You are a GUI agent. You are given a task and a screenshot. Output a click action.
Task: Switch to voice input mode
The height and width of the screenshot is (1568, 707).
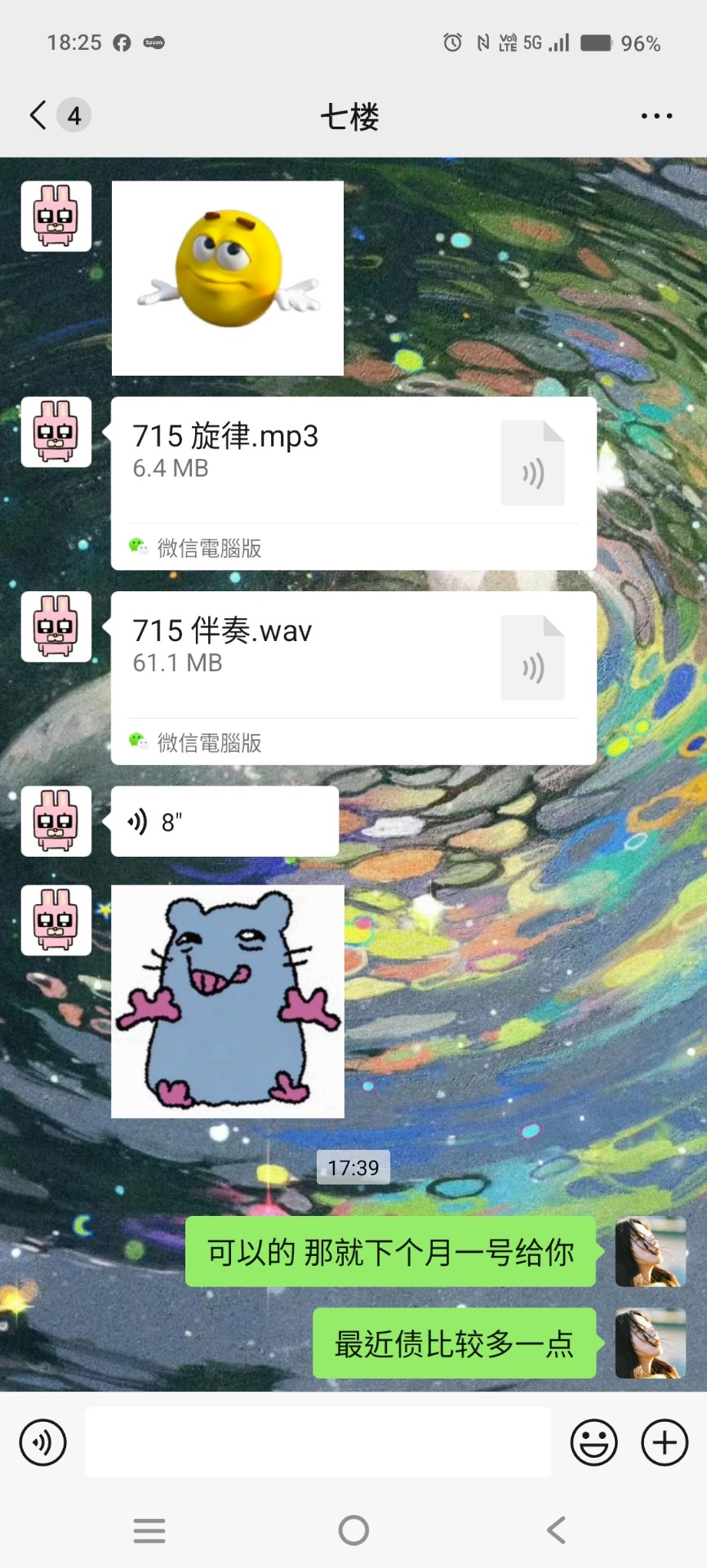tap(42, 1443)
